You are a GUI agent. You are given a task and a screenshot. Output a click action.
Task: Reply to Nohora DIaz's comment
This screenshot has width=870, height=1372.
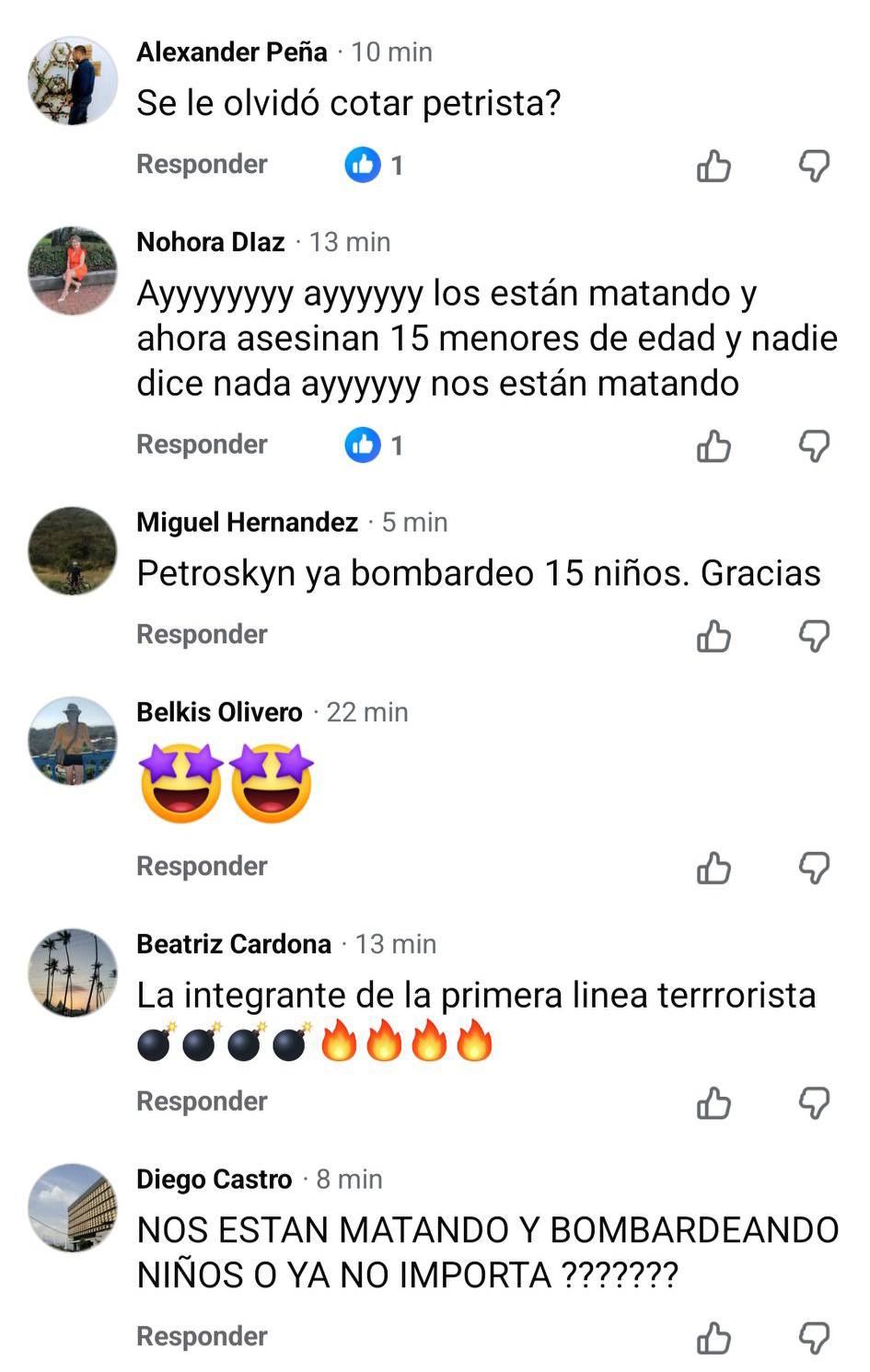pos(202,444)
